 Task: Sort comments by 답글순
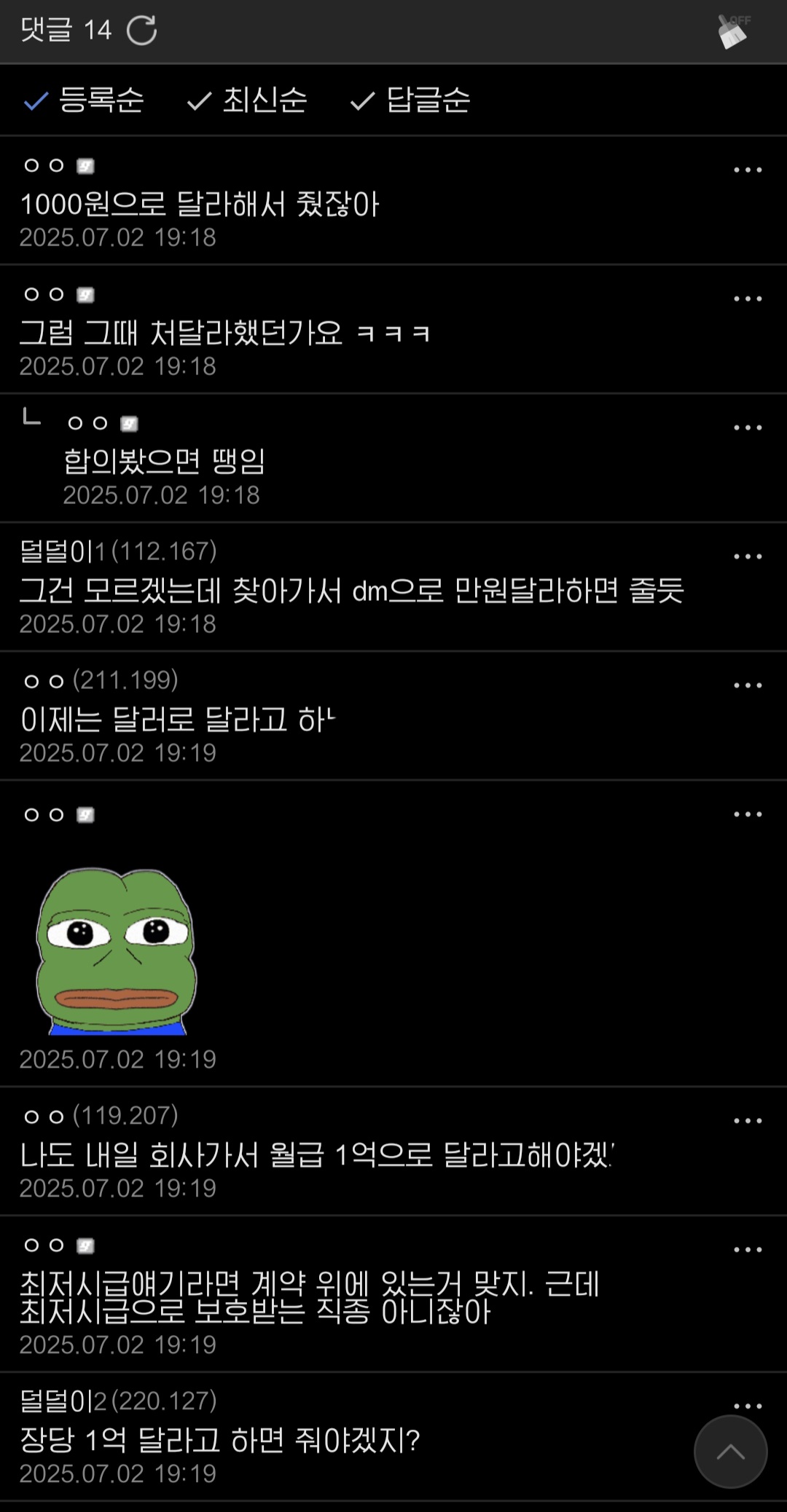click(x=410, y=100)
